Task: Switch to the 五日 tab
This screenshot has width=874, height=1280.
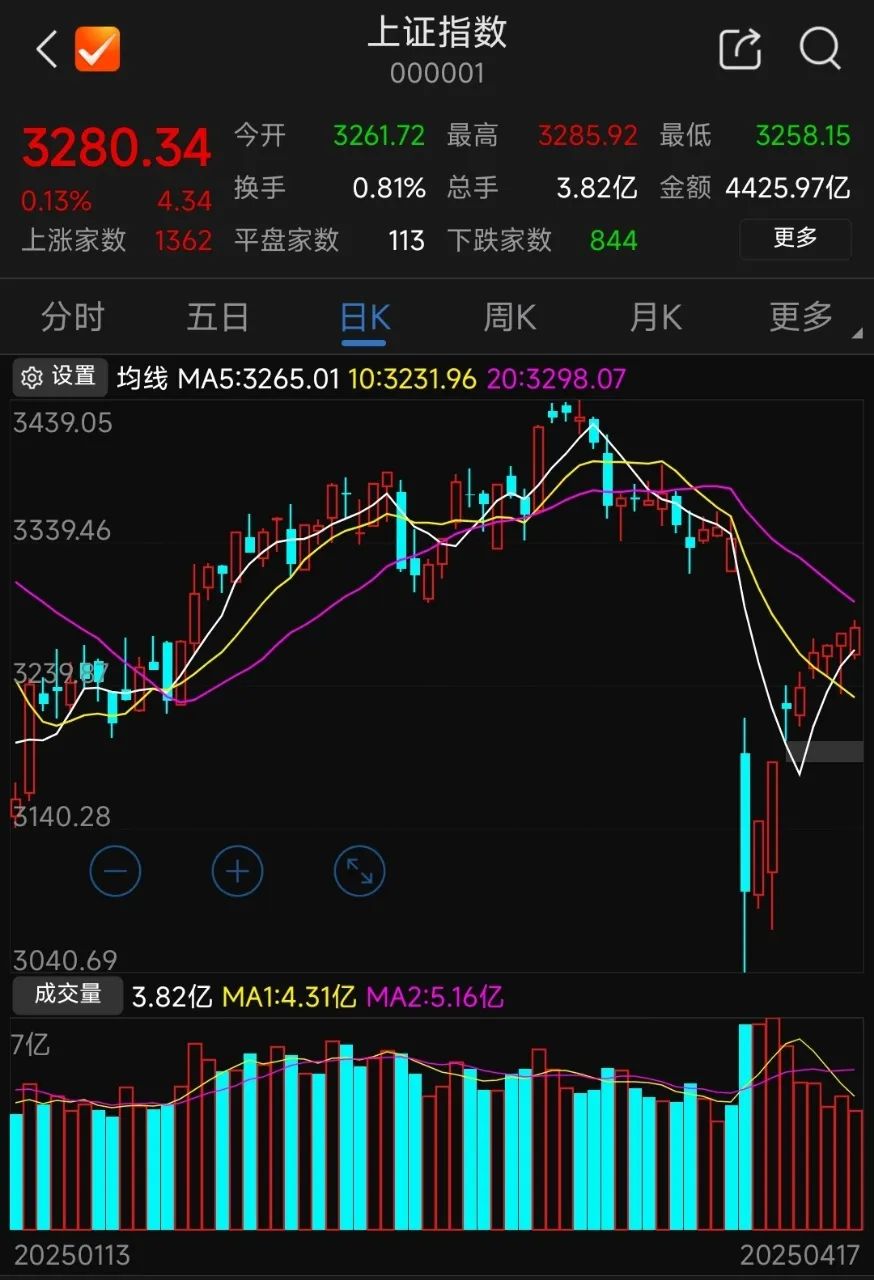Action: click(217, 318)
